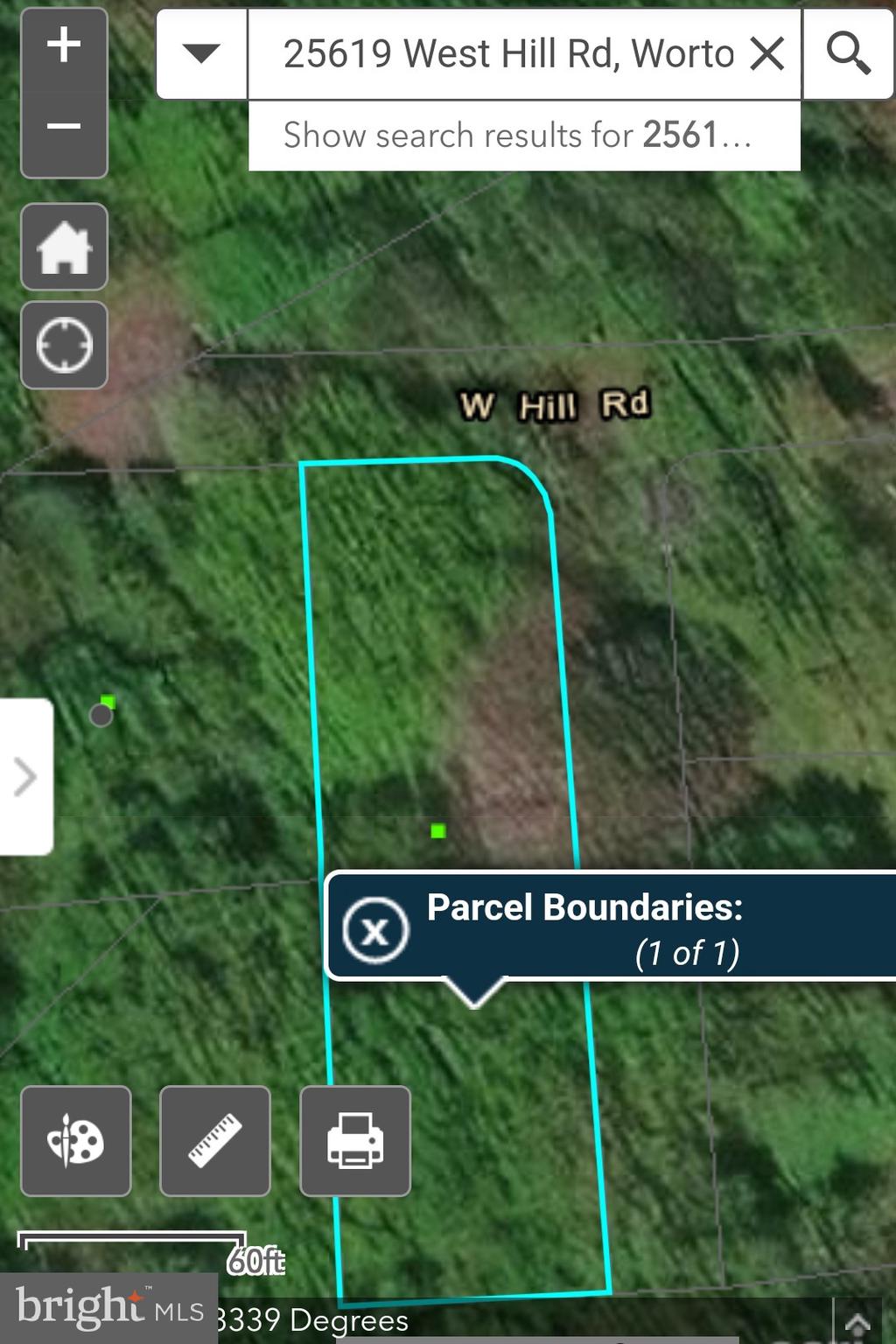This screenshot has height=1344, width=896.
Task: Zoom in on the map
Action: click(x=64, y=45)
